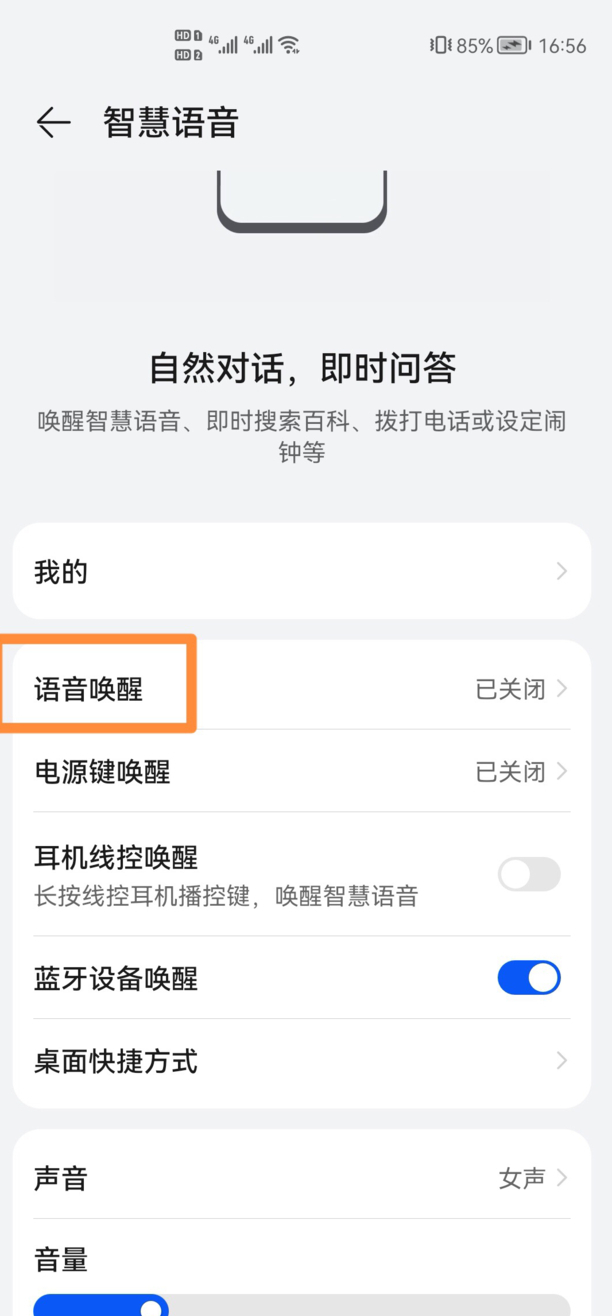Turn off 蓝牙设备唤醒 switch

click(529, 978)
